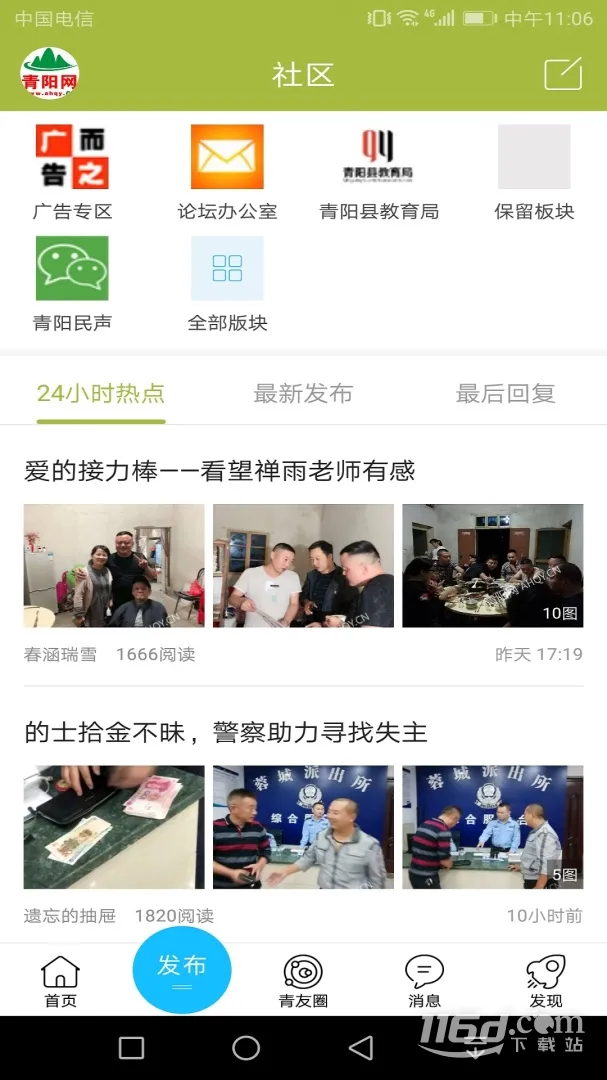Tap the blue 发布 publish button
The width and height of the screenshot is (607, 1080).
tap(182, 969)
